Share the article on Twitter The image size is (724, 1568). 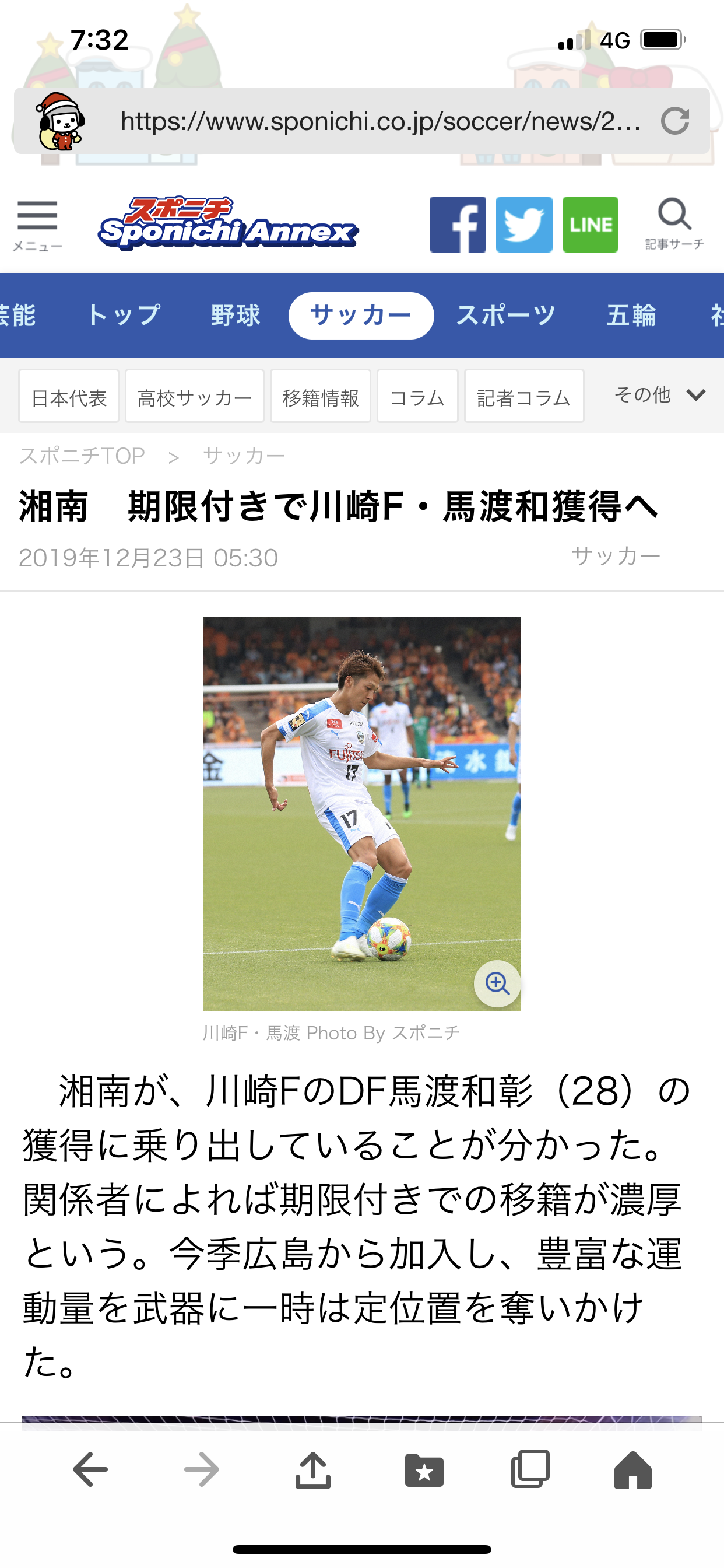[x=524, y=225]
